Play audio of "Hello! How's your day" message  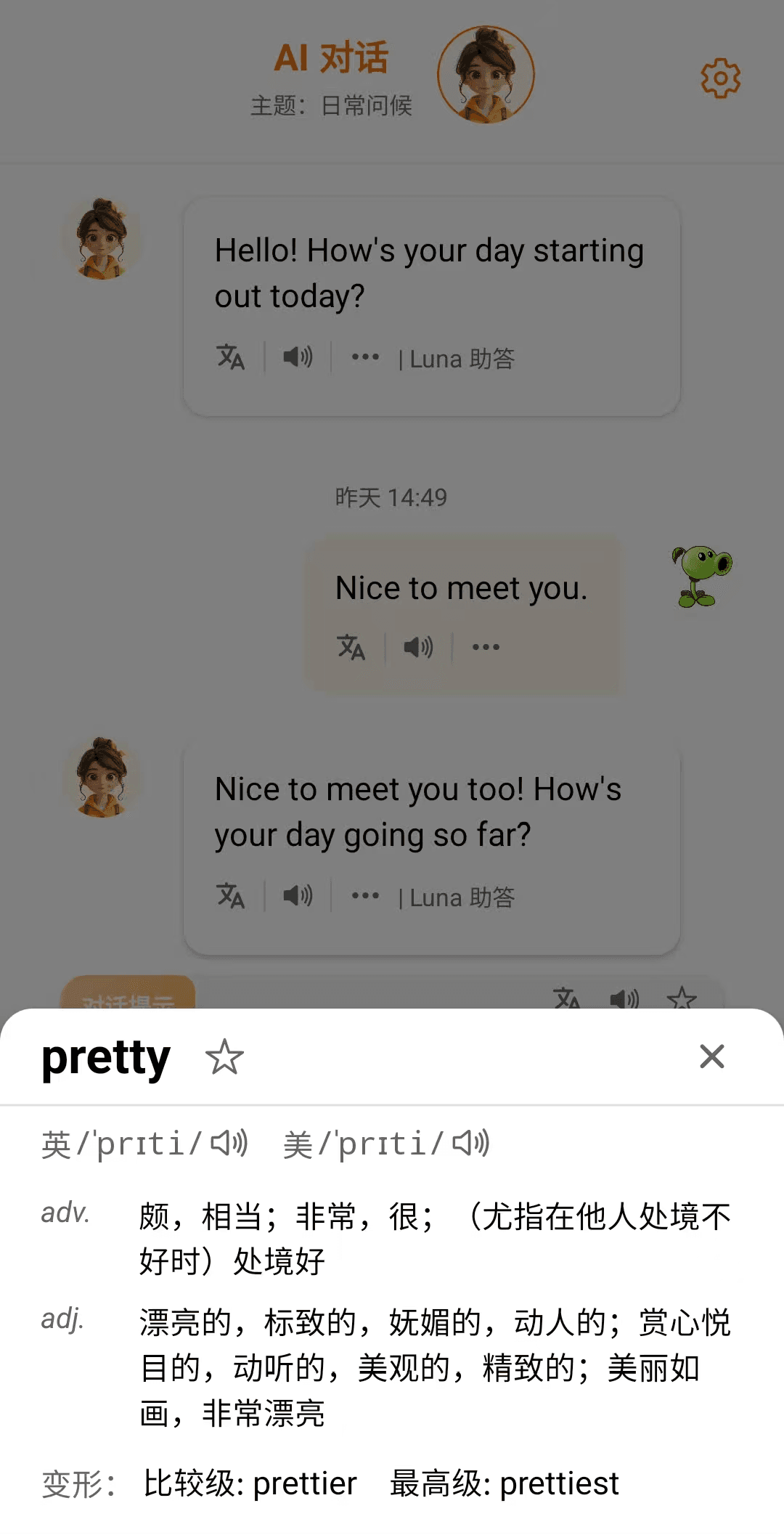[298, 357]
